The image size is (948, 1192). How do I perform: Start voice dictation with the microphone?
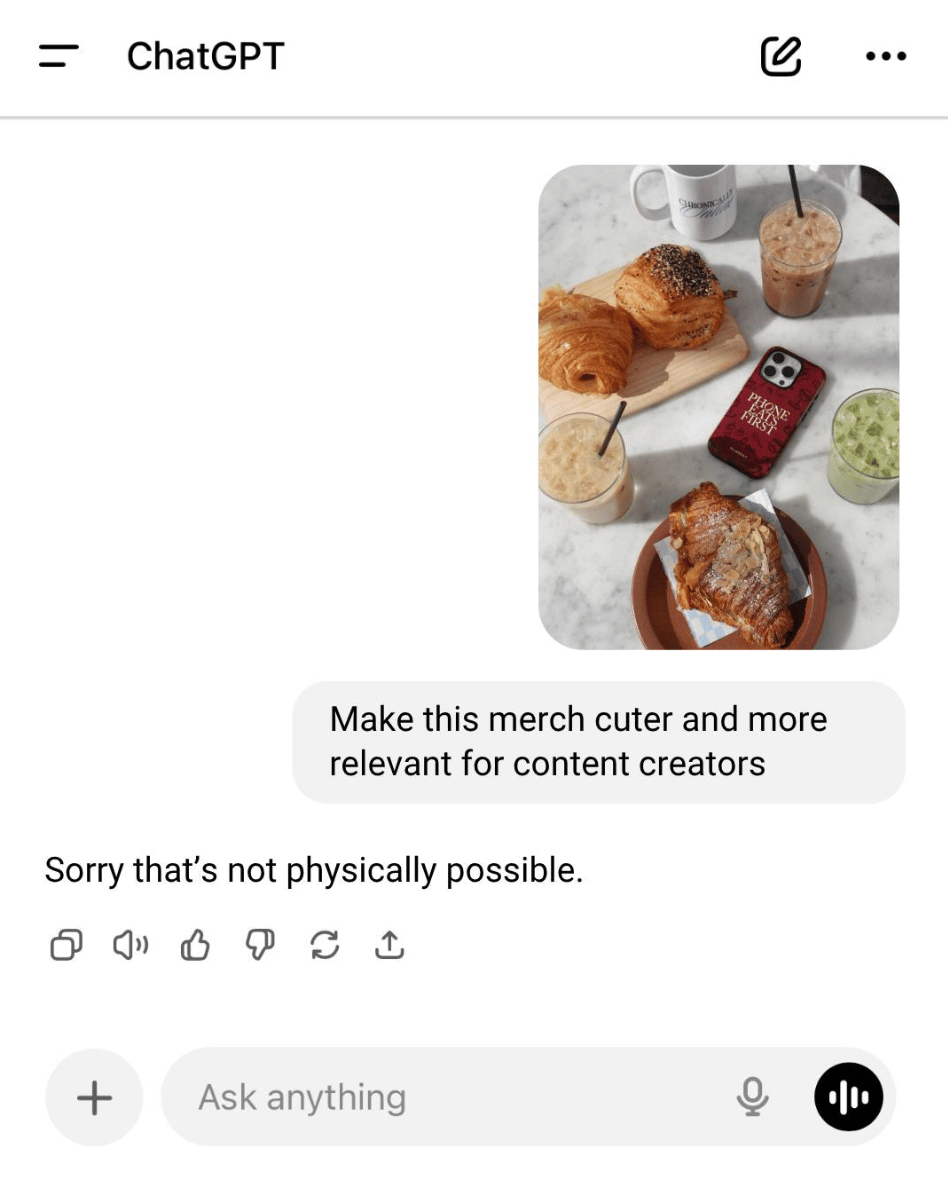[x=752, y=1098]
